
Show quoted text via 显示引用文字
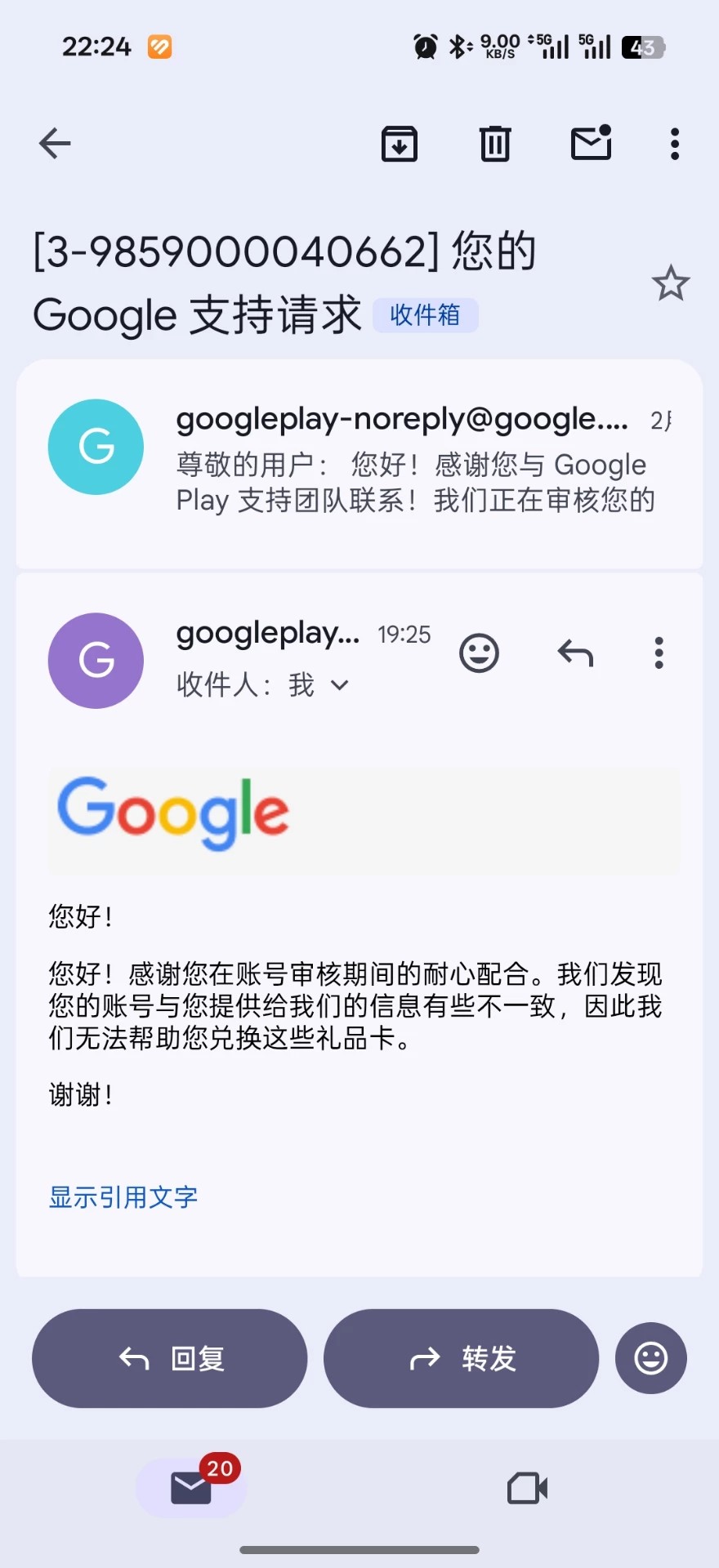(x=123, y=1197)
